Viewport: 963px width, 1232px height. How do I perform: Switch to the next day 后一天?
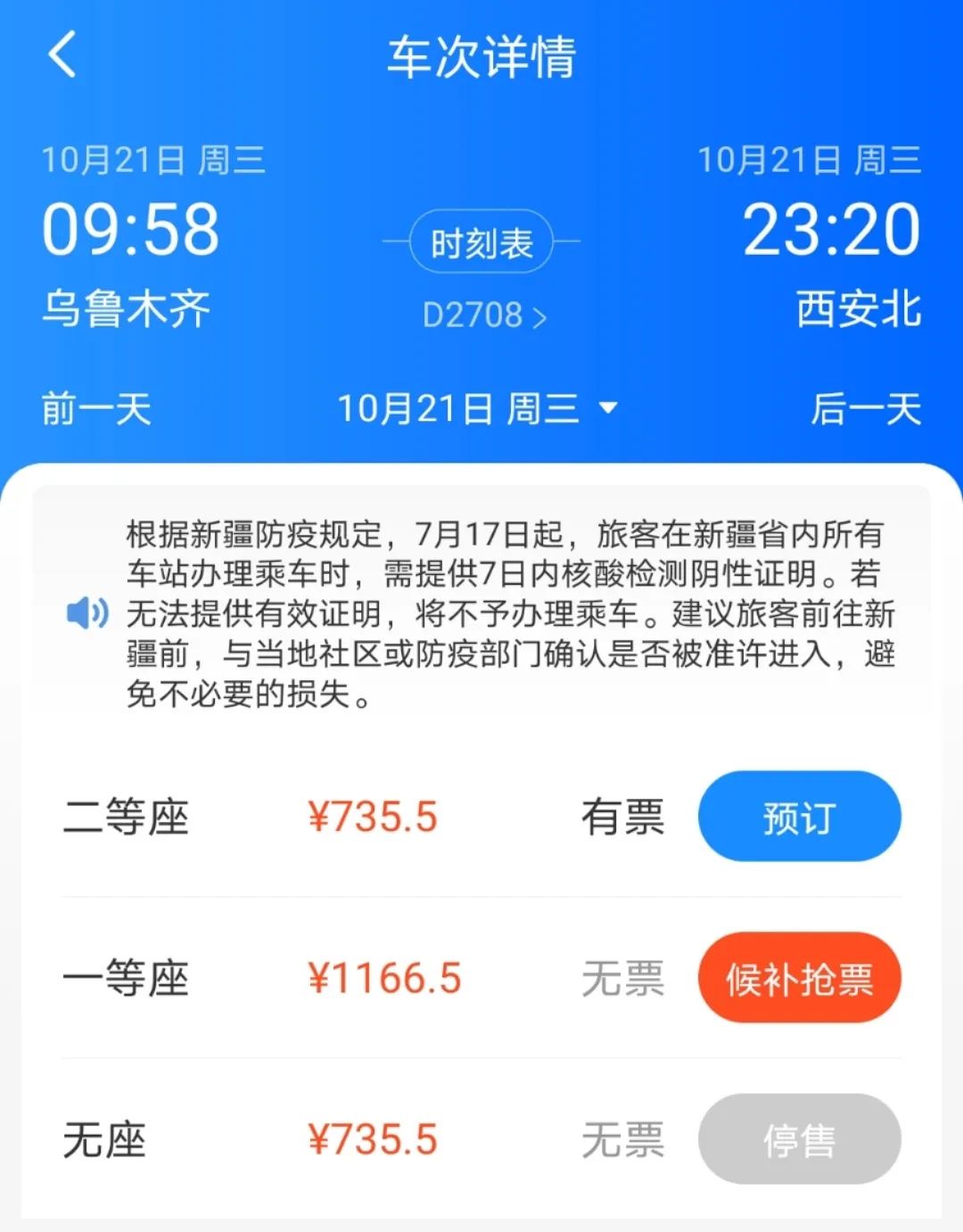coord(865,410)
